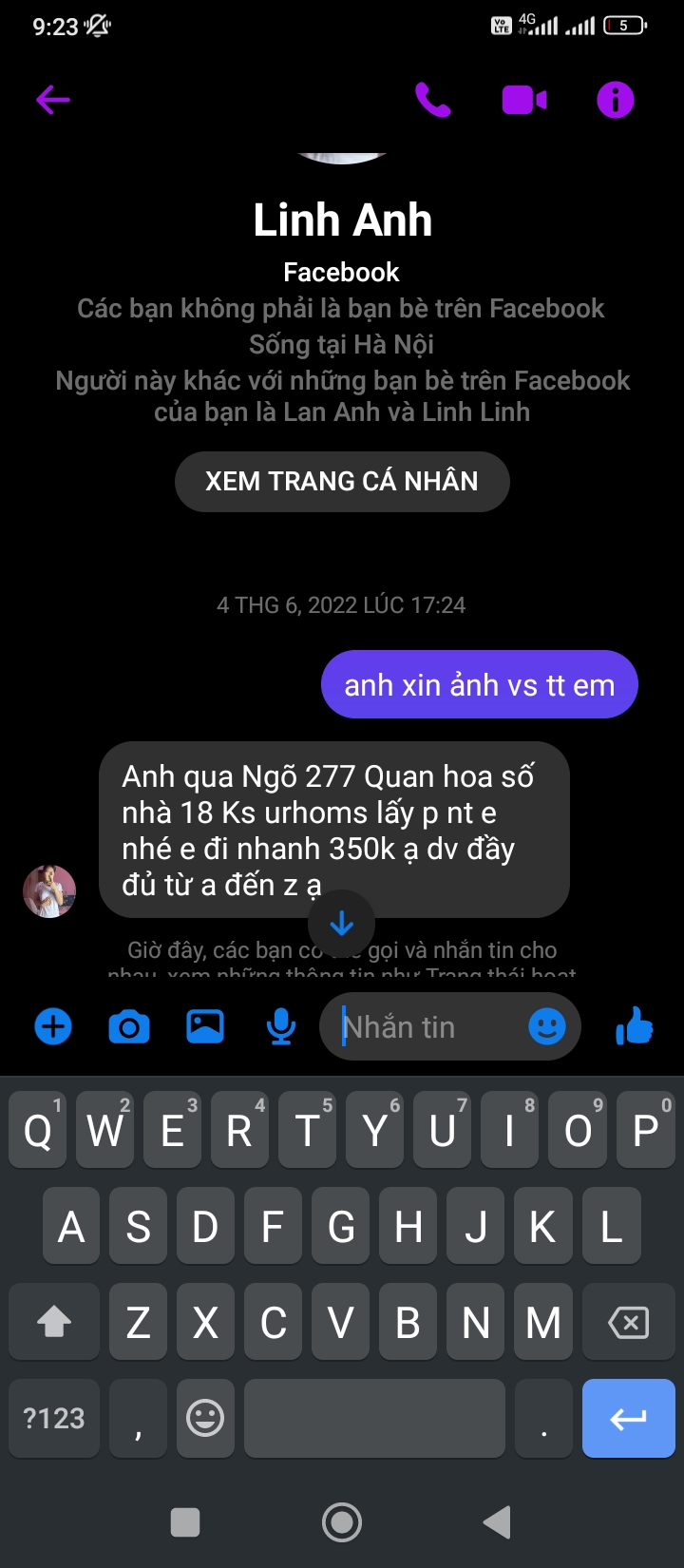Start a video call with Linh Anh
This screenshot has height=1568, width=684.
coord(523,100)
